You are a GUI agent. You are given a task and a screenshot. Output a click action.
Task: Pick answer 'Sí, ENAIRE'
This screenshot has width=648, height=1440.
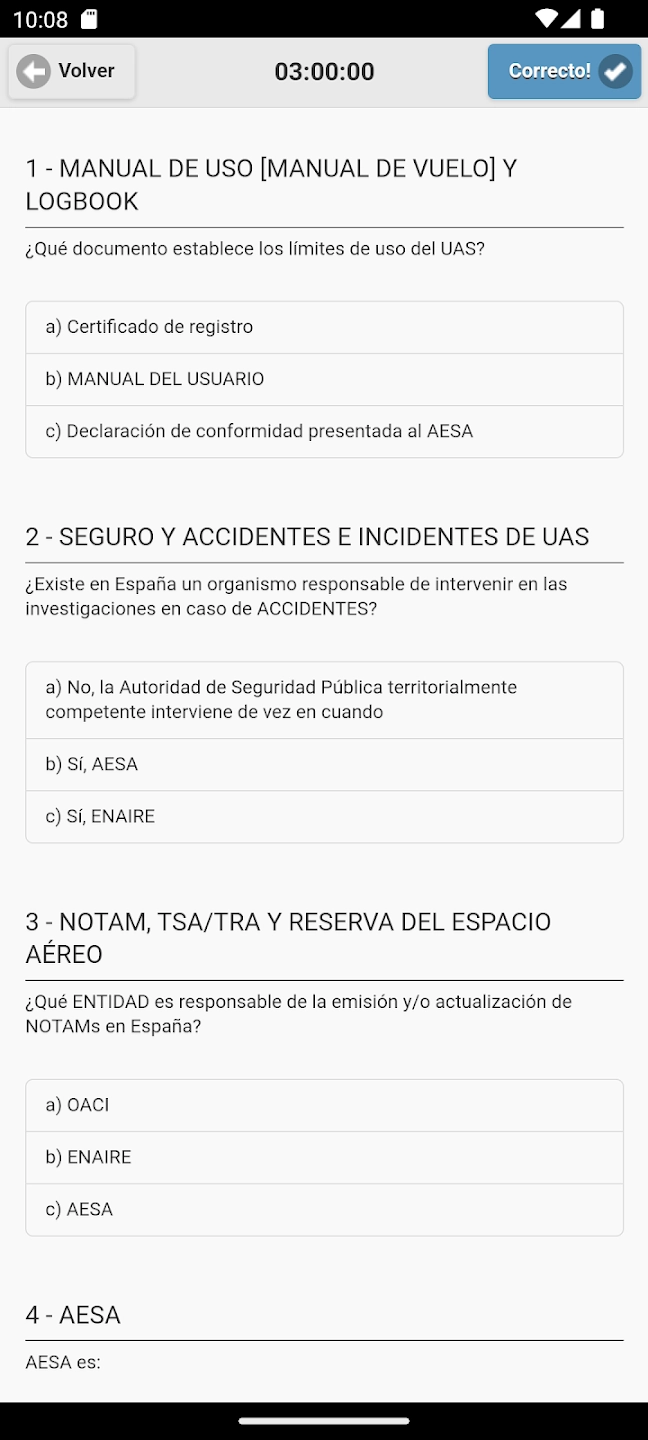click(324, 816)
